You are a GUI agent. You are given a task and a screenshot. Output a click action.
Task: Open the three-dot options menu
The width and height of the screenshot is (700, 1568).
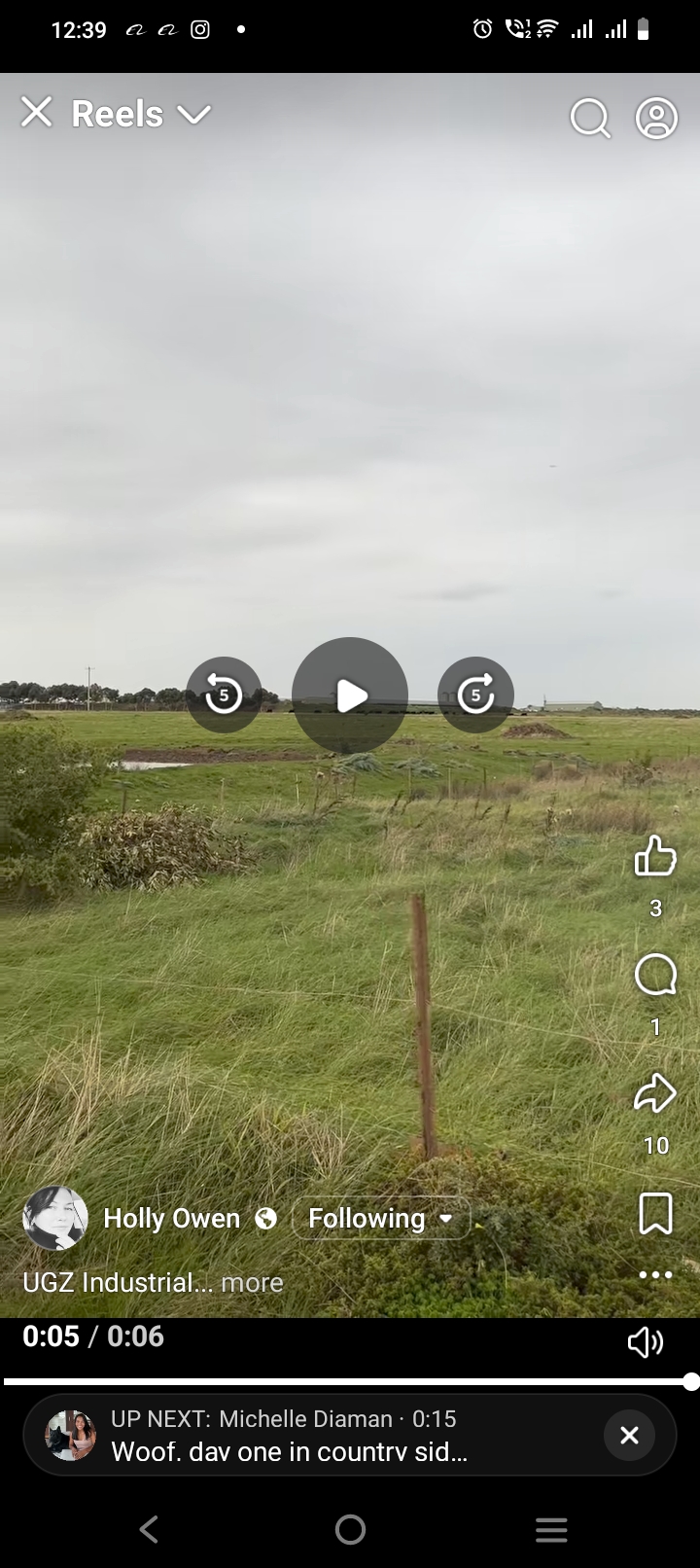655,1274
